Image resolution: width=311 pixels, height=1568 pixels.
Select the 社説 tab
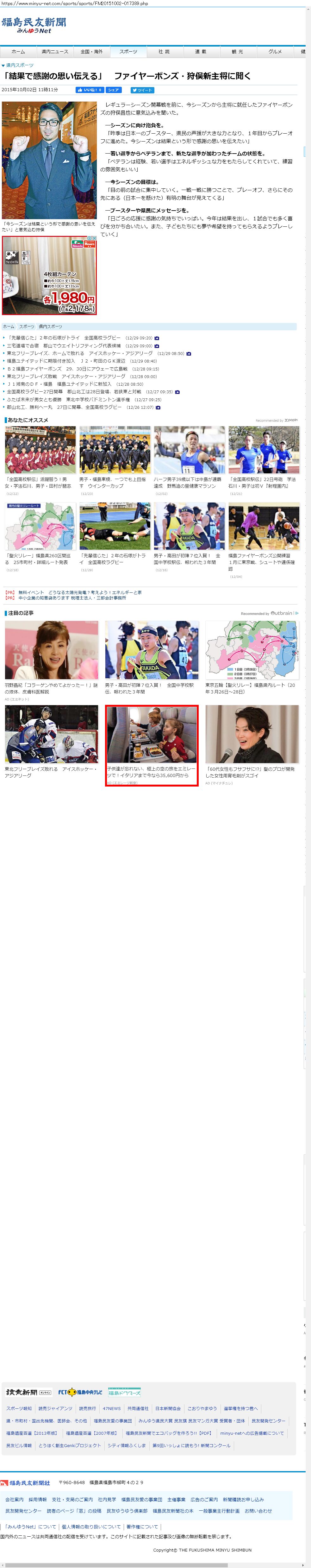164,52
